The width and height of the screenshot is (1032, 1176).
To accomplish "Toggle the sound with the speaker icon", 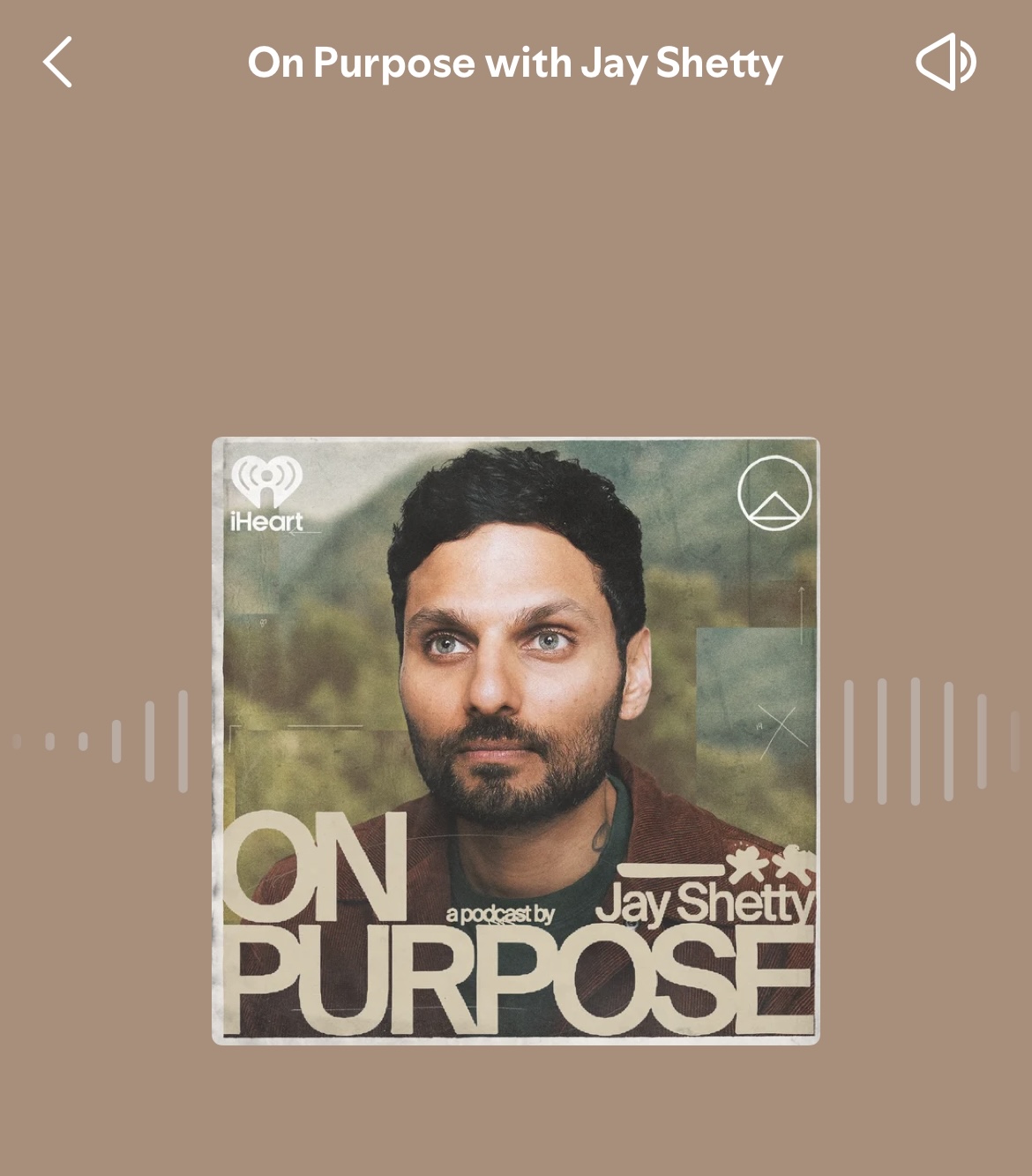I will (x=945, y=63).
